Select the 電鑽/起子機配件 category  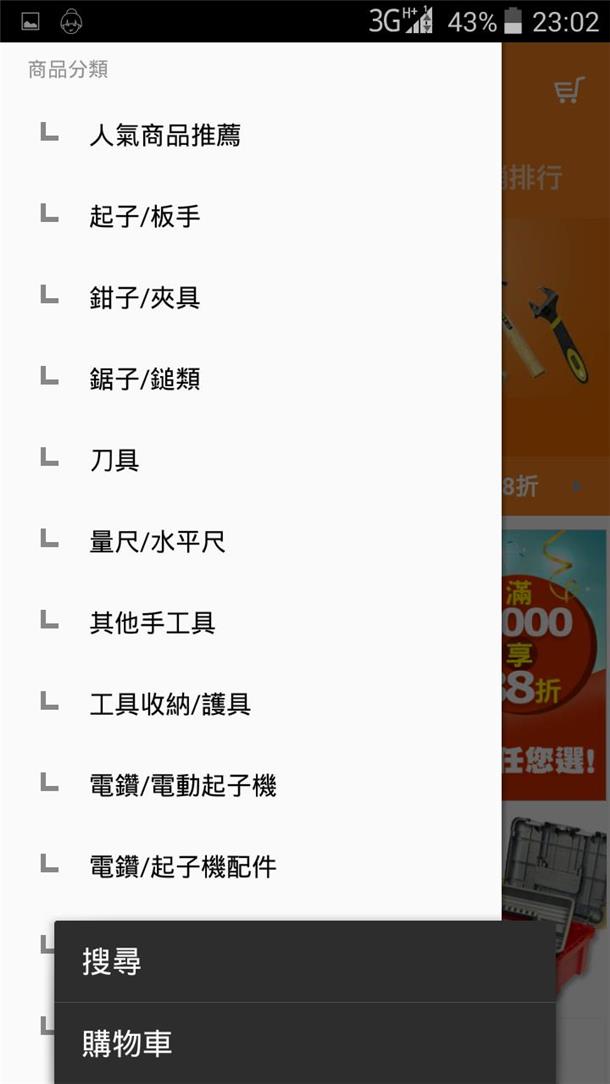(250, 866)
